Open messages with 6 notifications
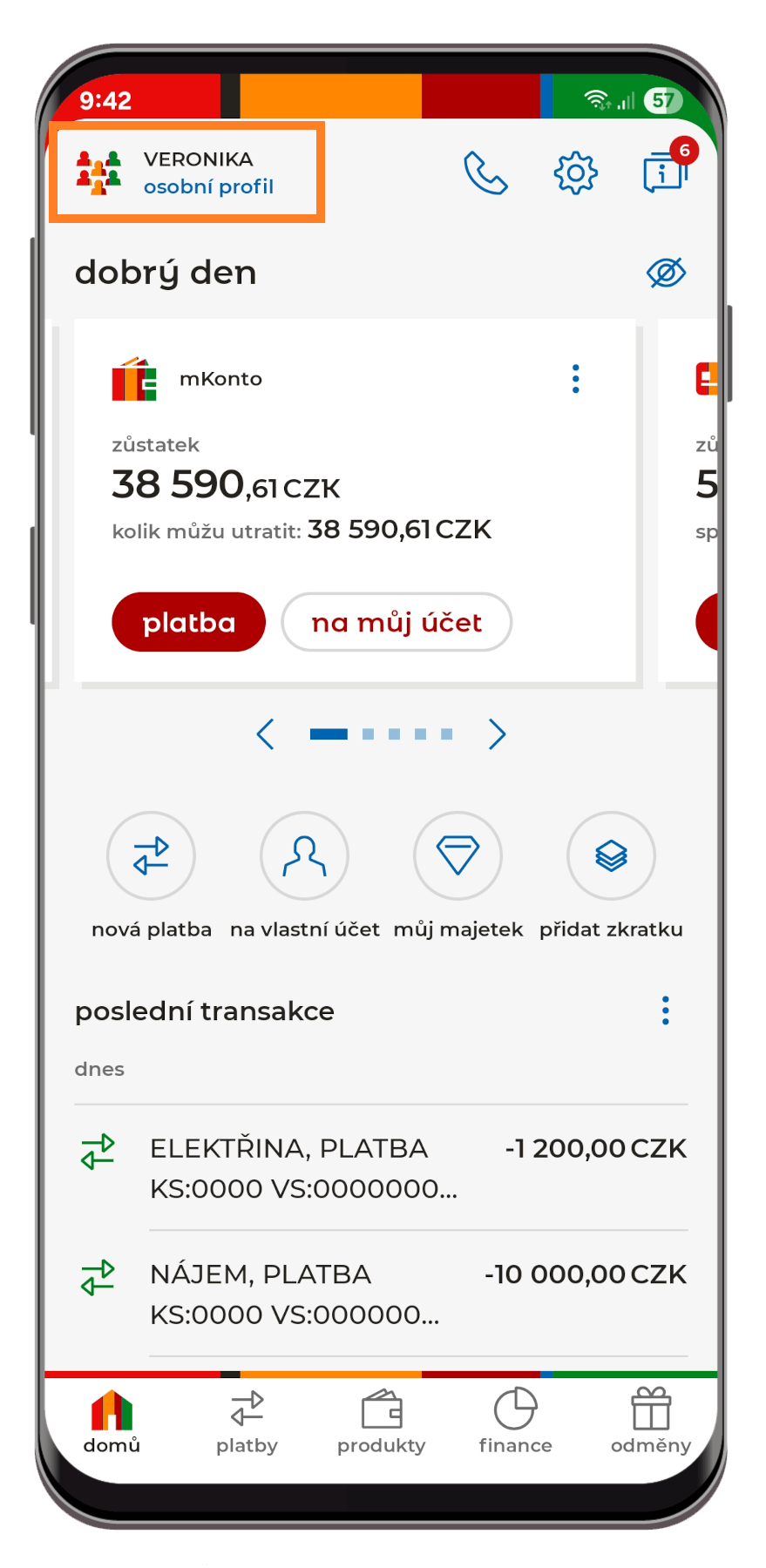Viewport: 766px width, 1568px height. pyautogui.click(x=664, y=173)
